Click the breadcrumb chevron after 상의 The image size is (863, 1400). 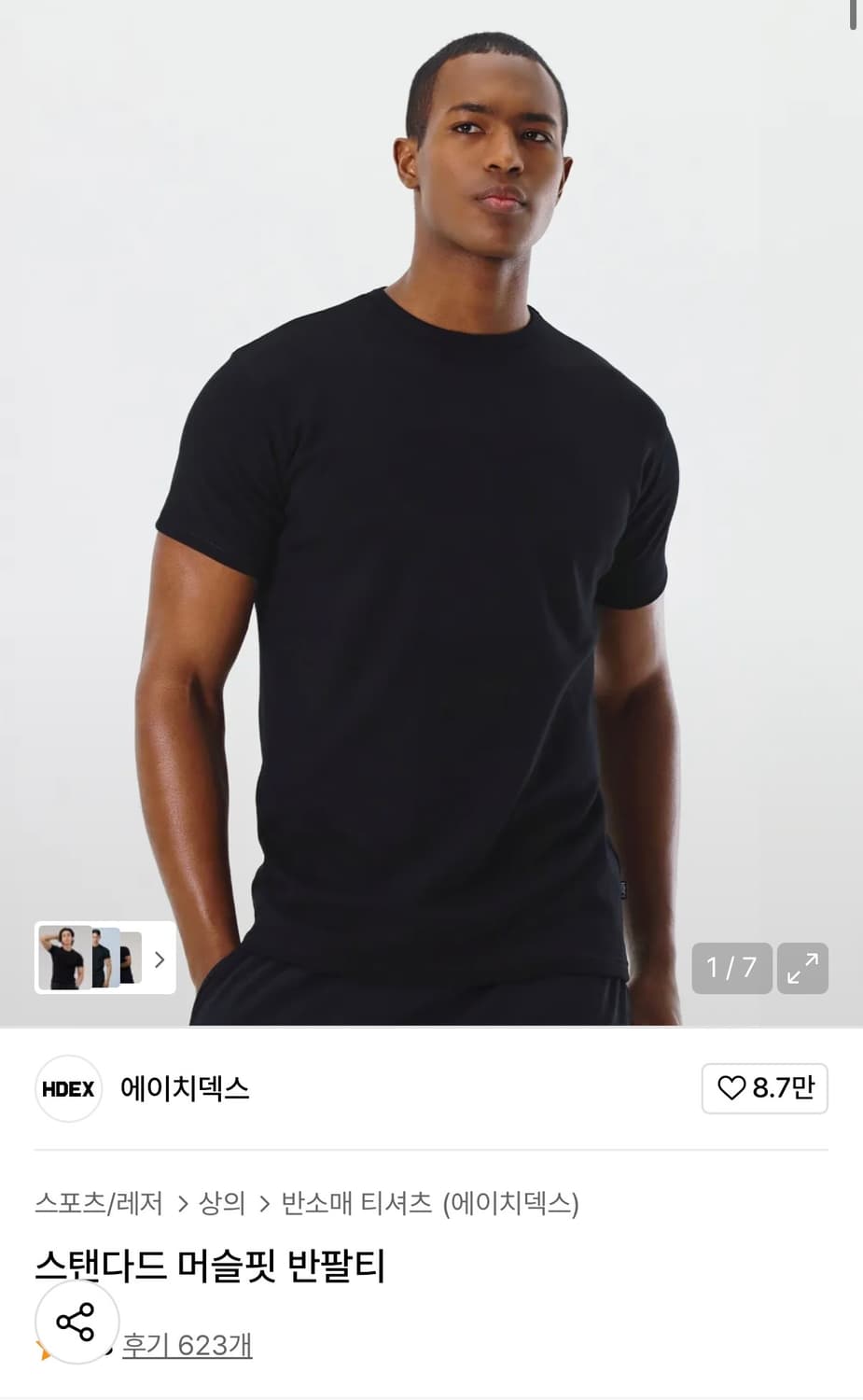coord(266,1205)
